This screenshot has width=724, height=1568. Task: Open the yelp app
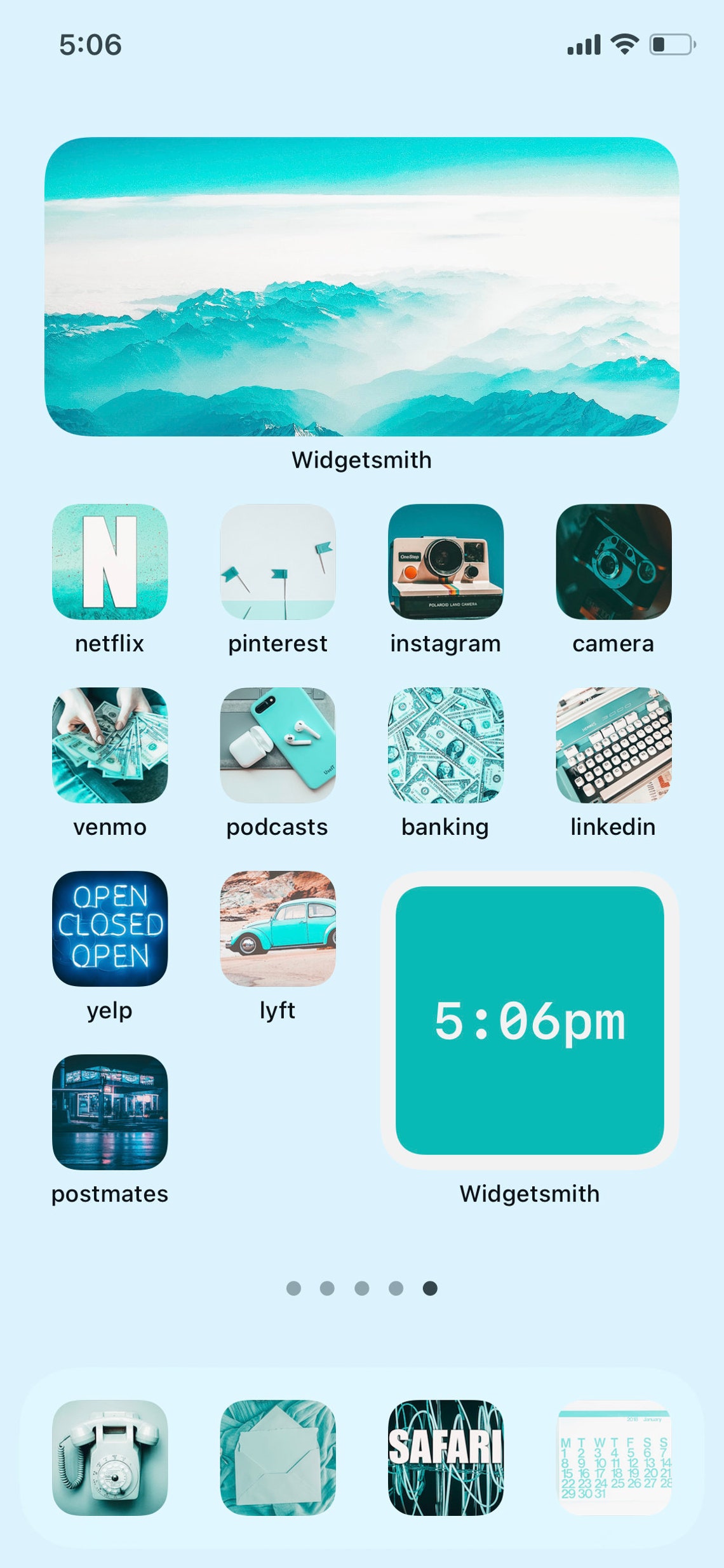pyautogui.click(x=110, y=928)
